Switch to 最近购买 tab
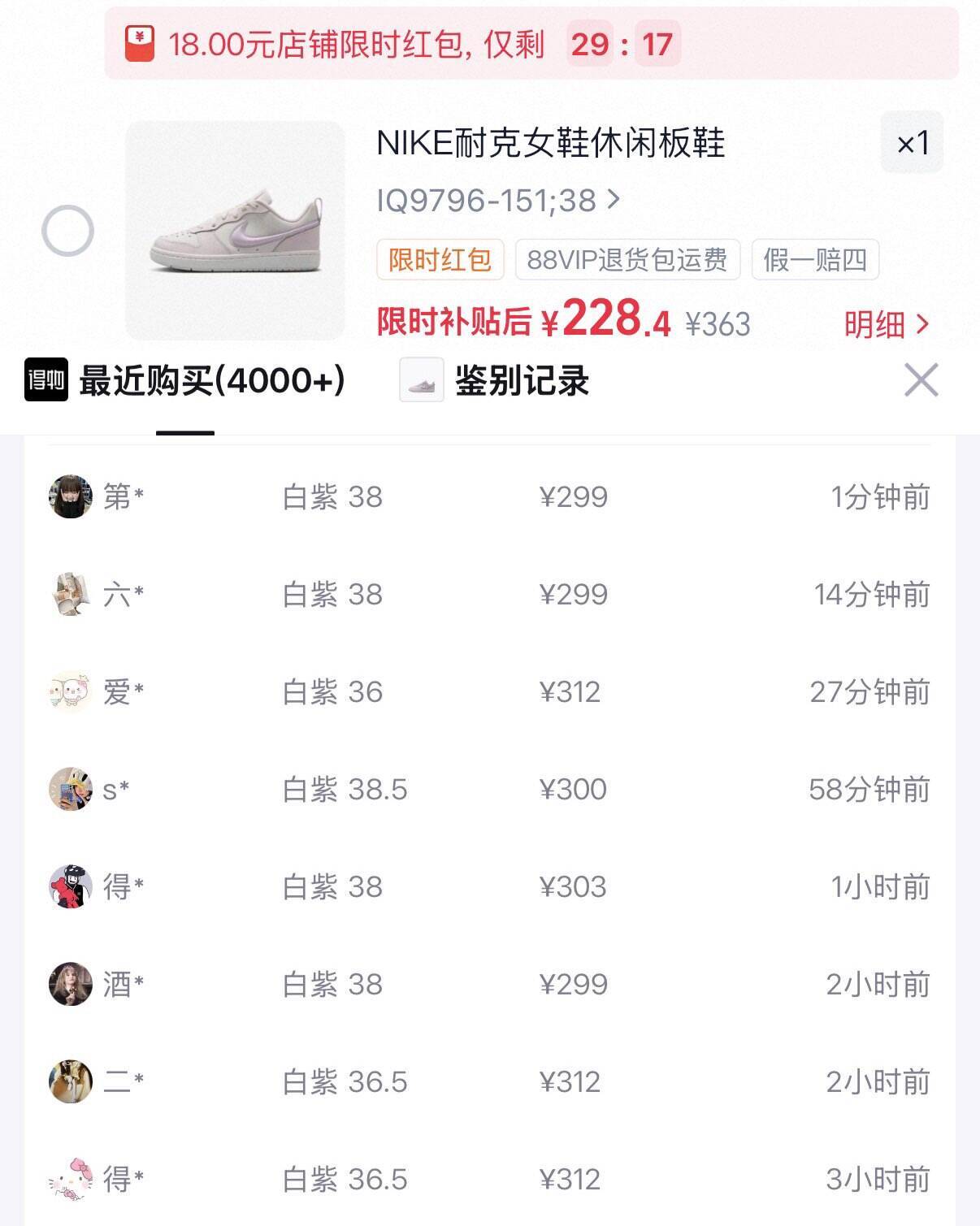This screenshot has height=1226, width=980. [210, 380]
